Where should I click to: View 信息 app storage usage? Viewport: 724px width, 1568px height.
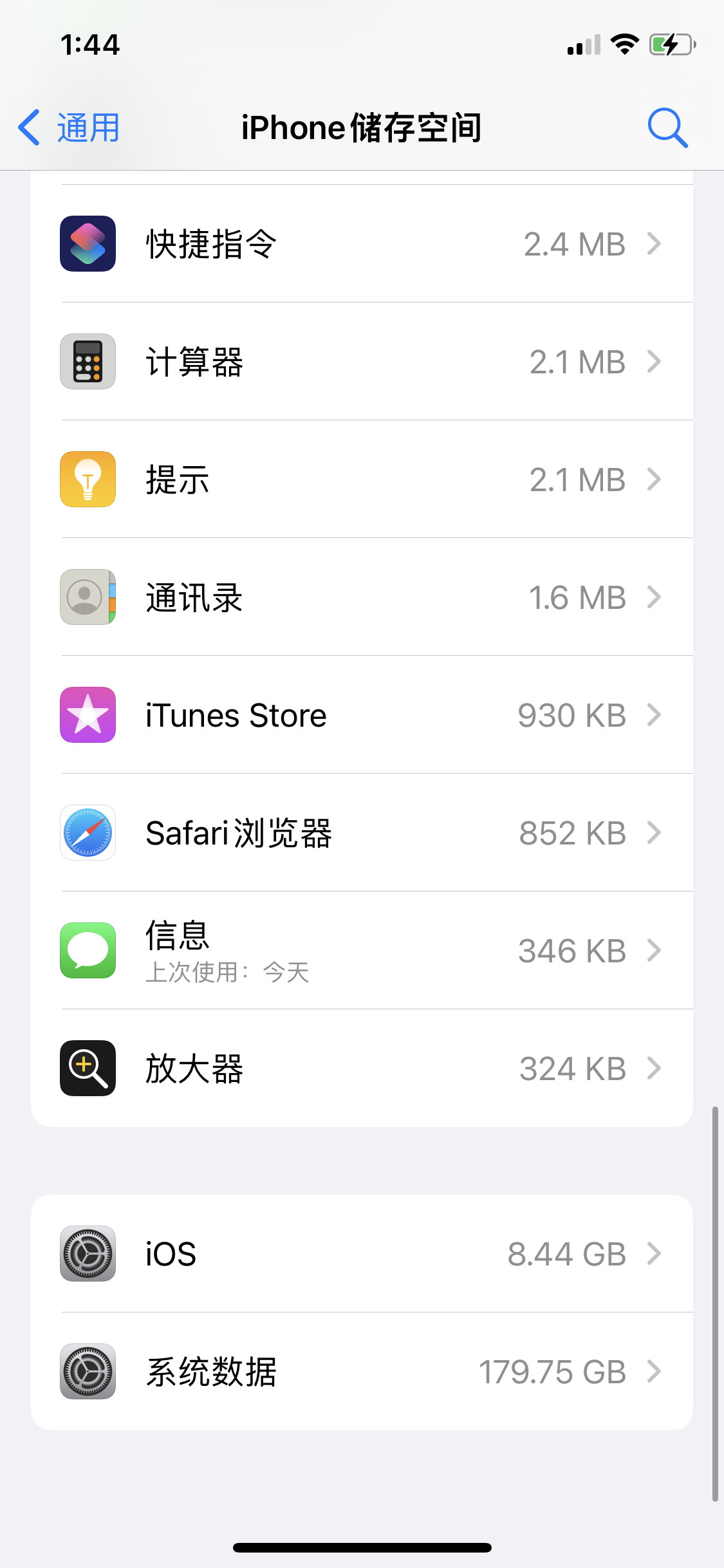362,951
